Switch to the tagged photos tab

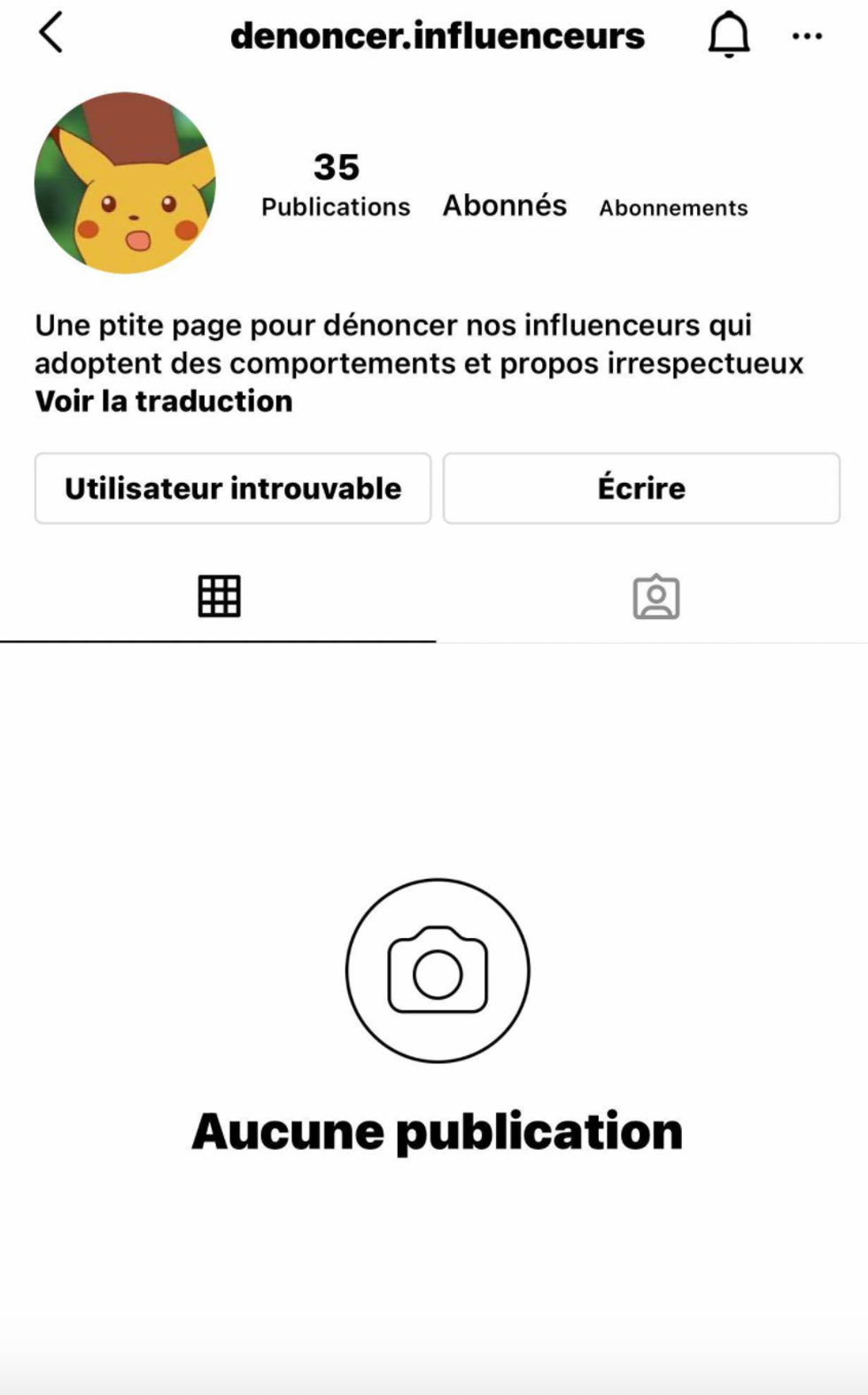(655, 597)
